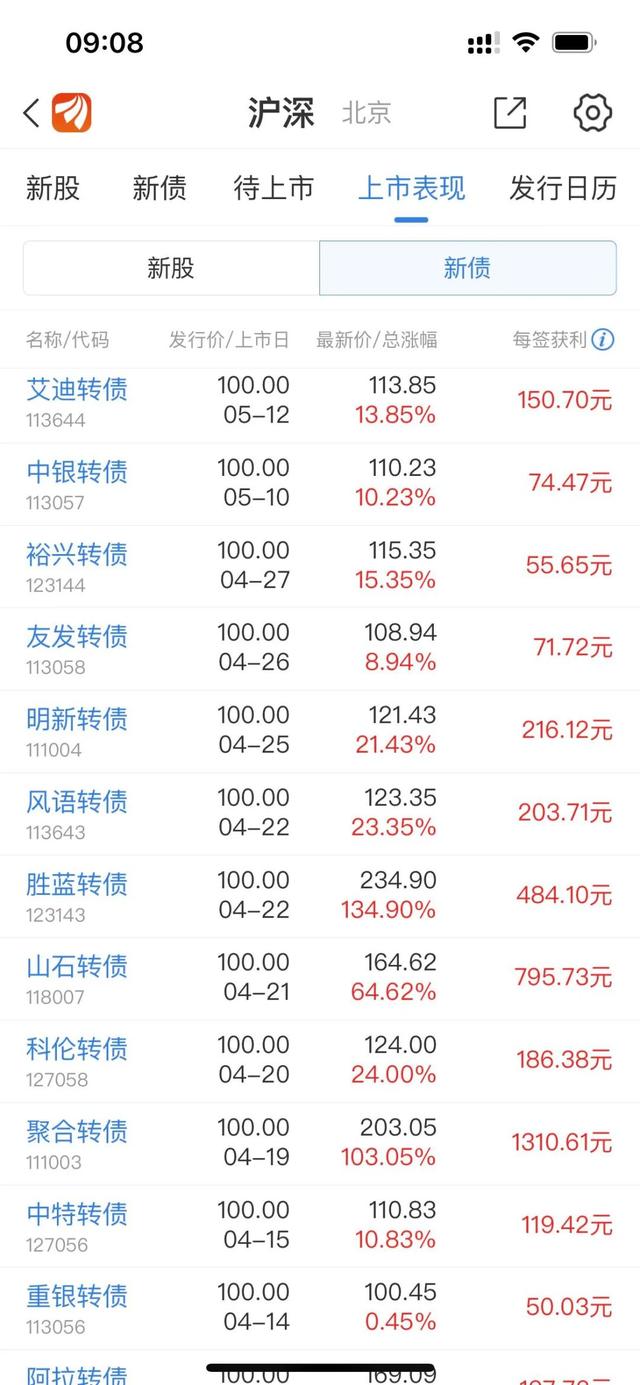Screen dimensions: 640x1385
Task: Open 重银转债 bond details
Action: click(x=77, y=1297)
